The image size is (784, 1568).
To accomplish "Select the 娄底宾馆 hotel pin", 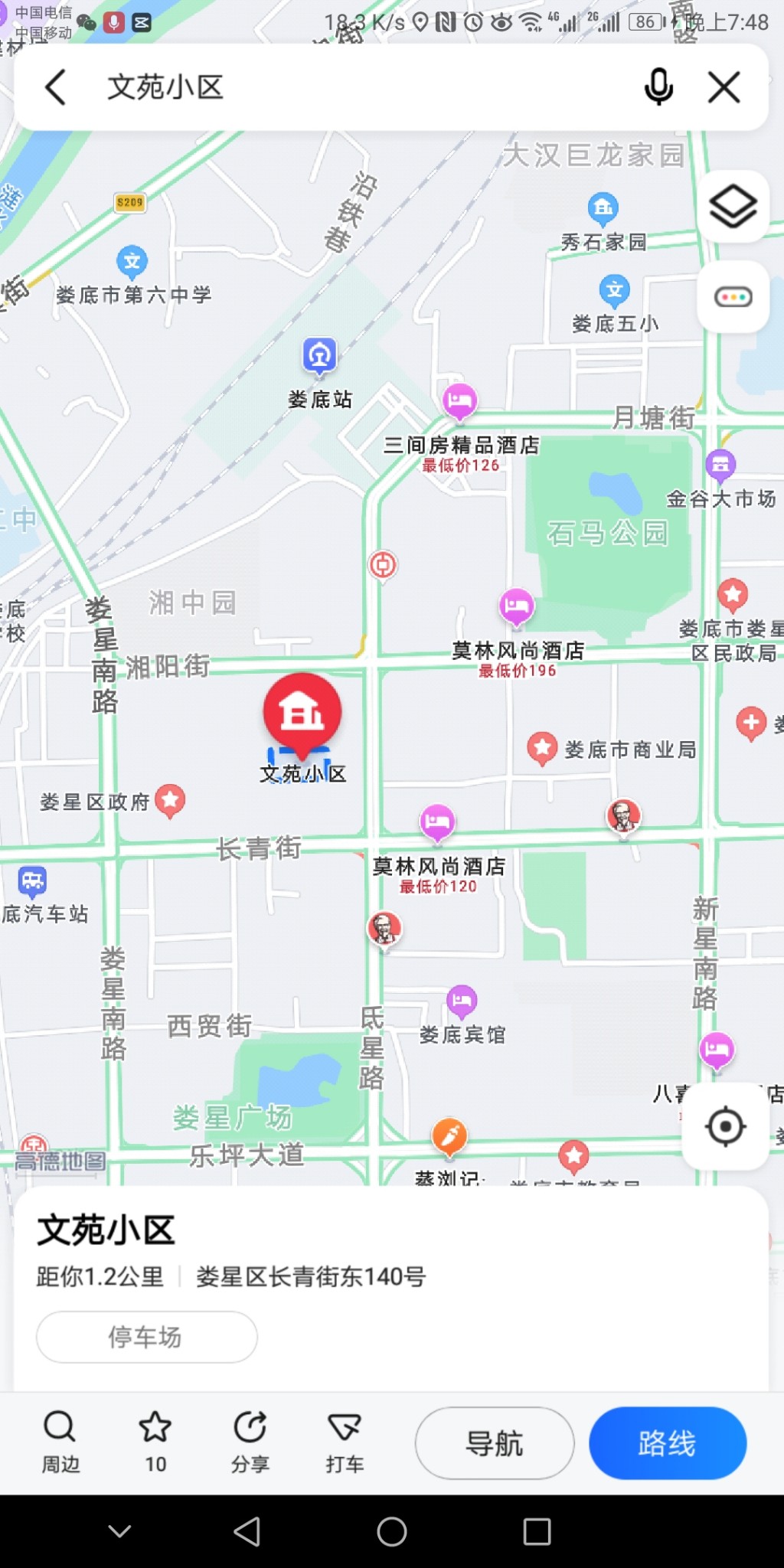I will (461, 1001).
